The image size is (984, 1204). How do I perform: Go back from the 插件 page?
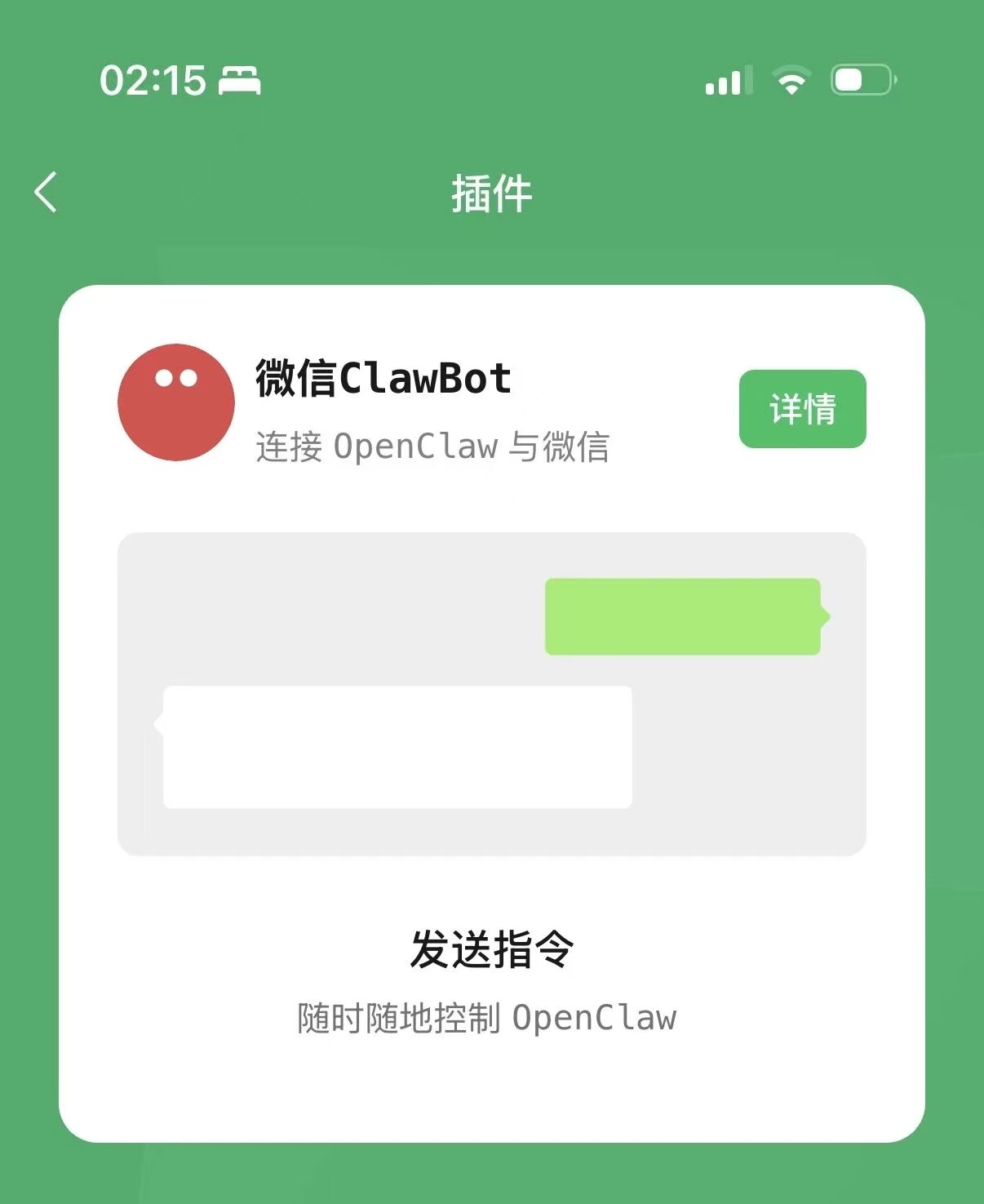pyautogui.click(x=46, y=193)
